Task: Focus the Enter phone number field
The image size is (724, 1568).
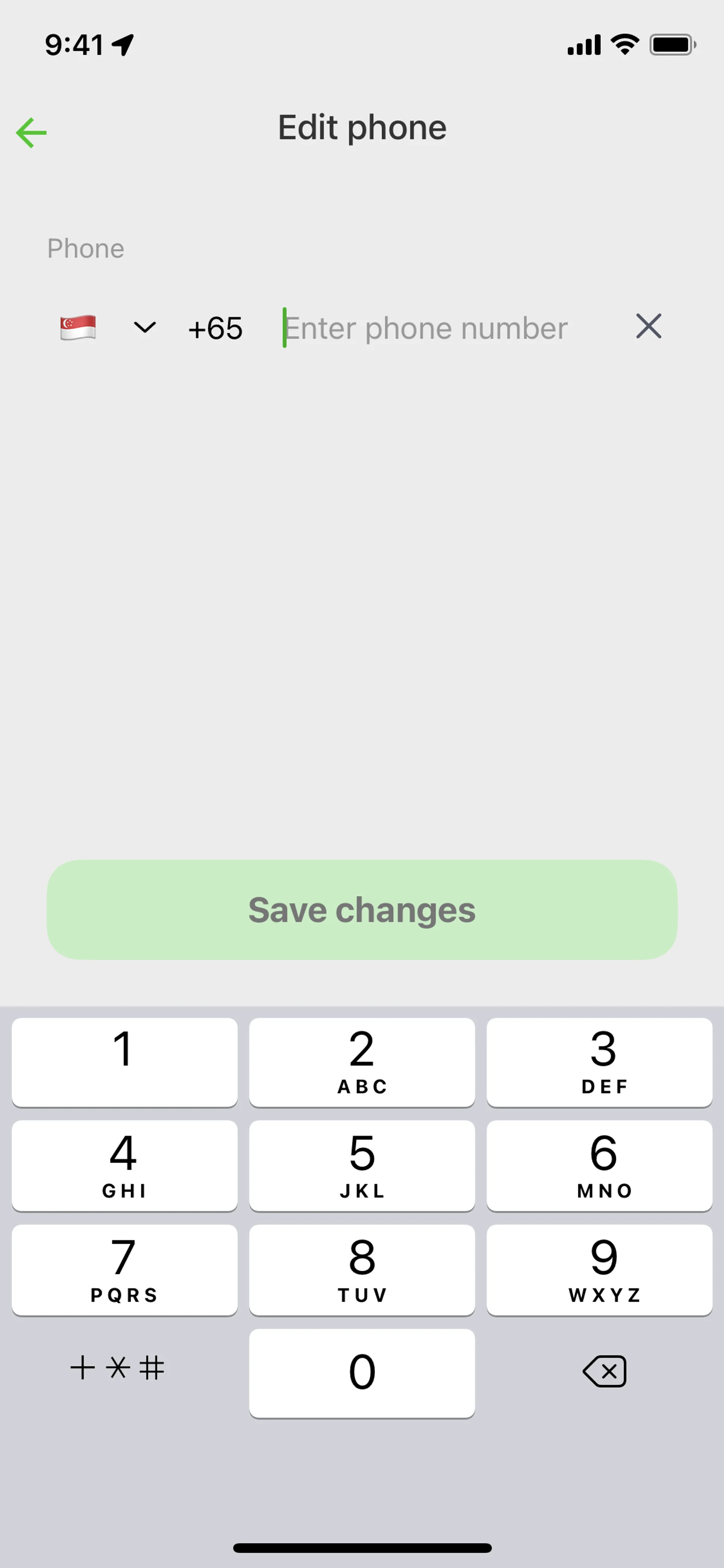Action: coord(426,328)
